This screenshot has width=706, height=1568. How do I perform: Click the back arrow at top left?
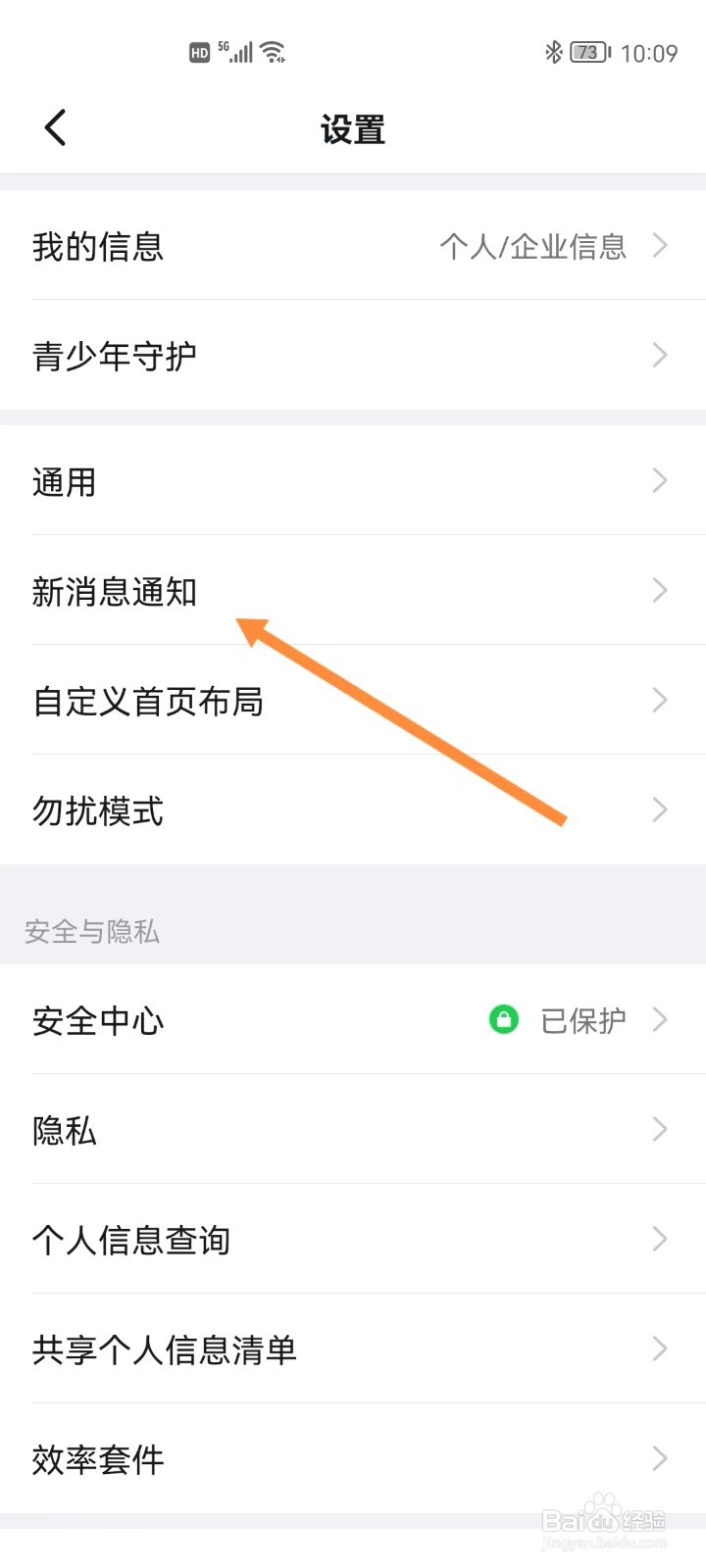coord(54,127)
